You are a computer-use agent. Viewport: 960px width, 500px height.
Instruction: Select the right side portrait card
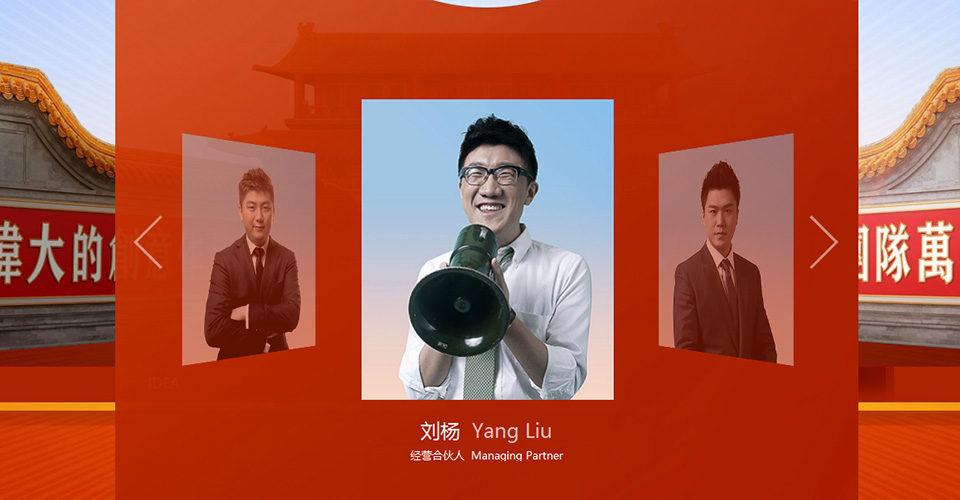(726, 250)
